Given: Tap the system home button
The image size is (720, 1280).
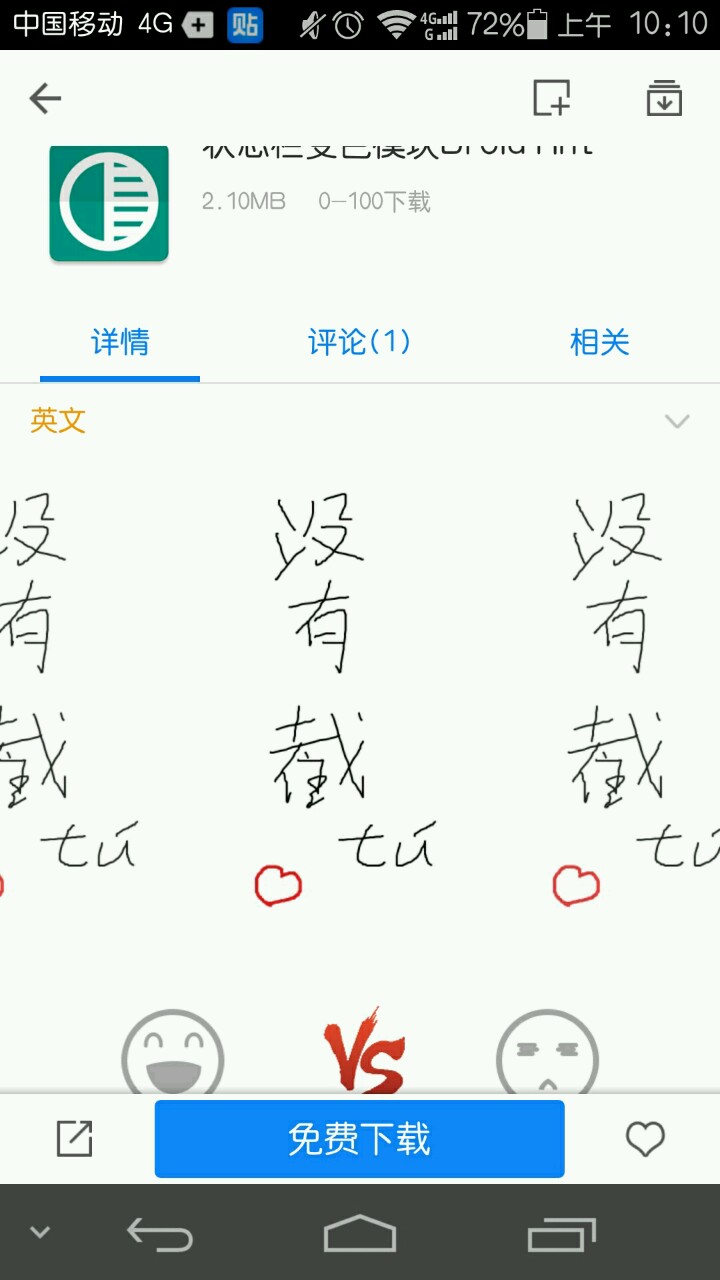Looking at the screenshot, I should (x=359, y=1233).
